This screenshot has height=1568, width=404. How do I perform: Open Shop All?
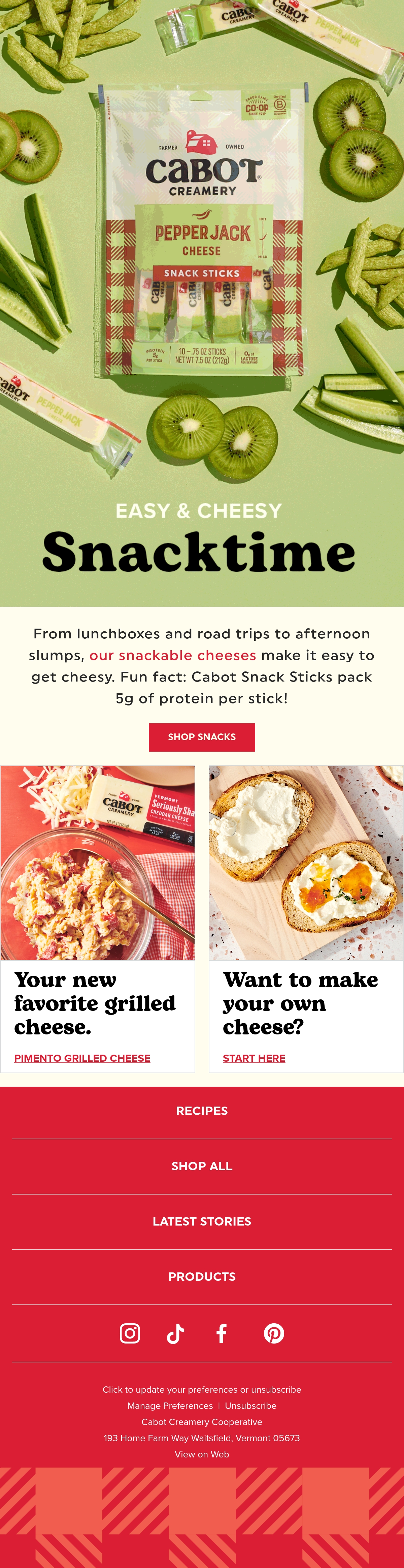click(202, 1166)
